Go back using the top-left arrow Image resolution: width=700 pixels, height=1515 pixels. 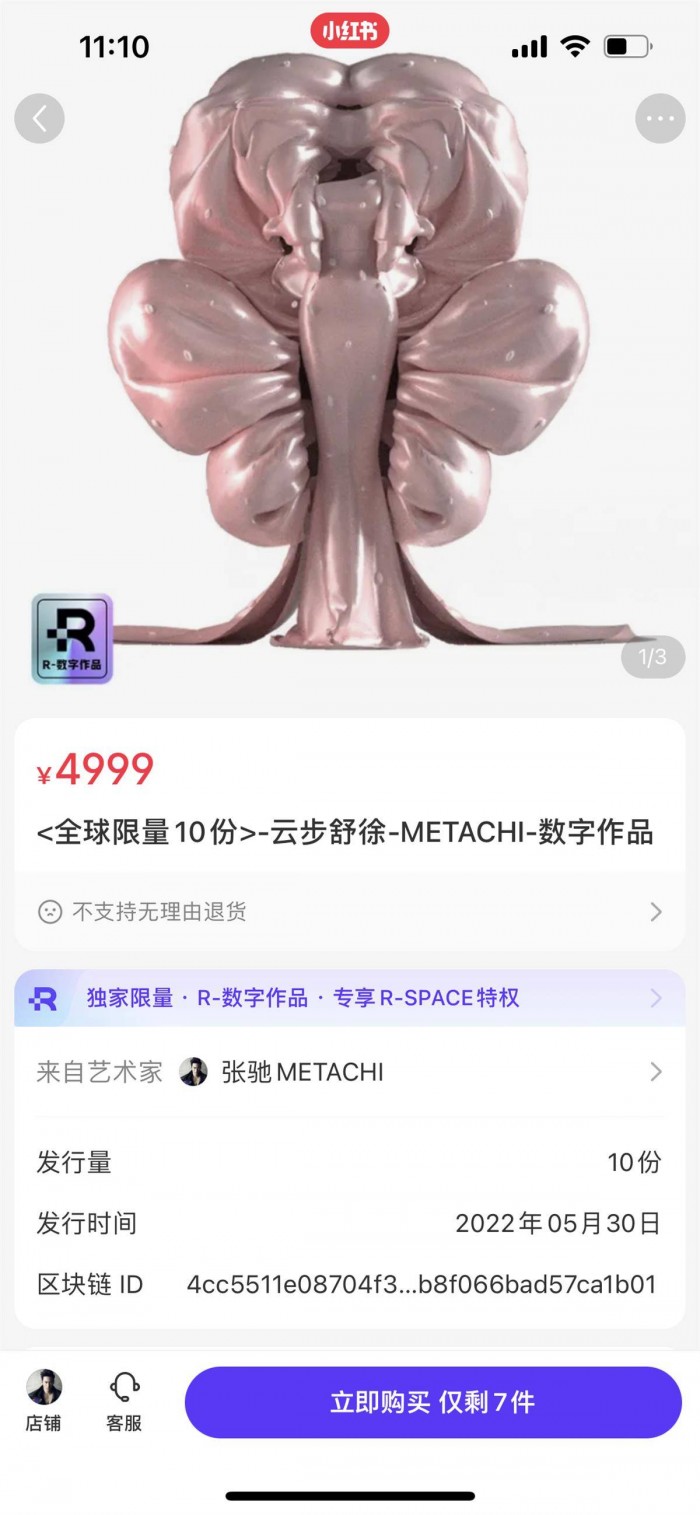40,119
